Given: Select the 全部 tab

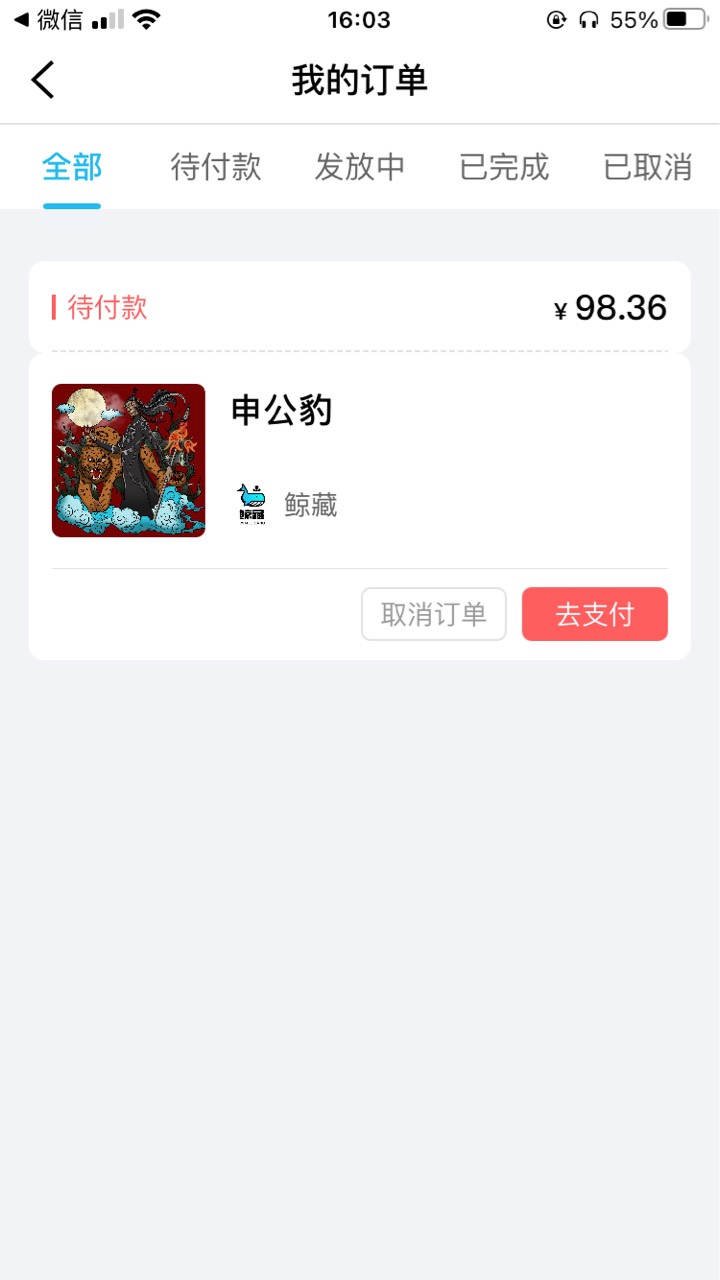Looking at the screenshot, I should click(x=72, y=167).
